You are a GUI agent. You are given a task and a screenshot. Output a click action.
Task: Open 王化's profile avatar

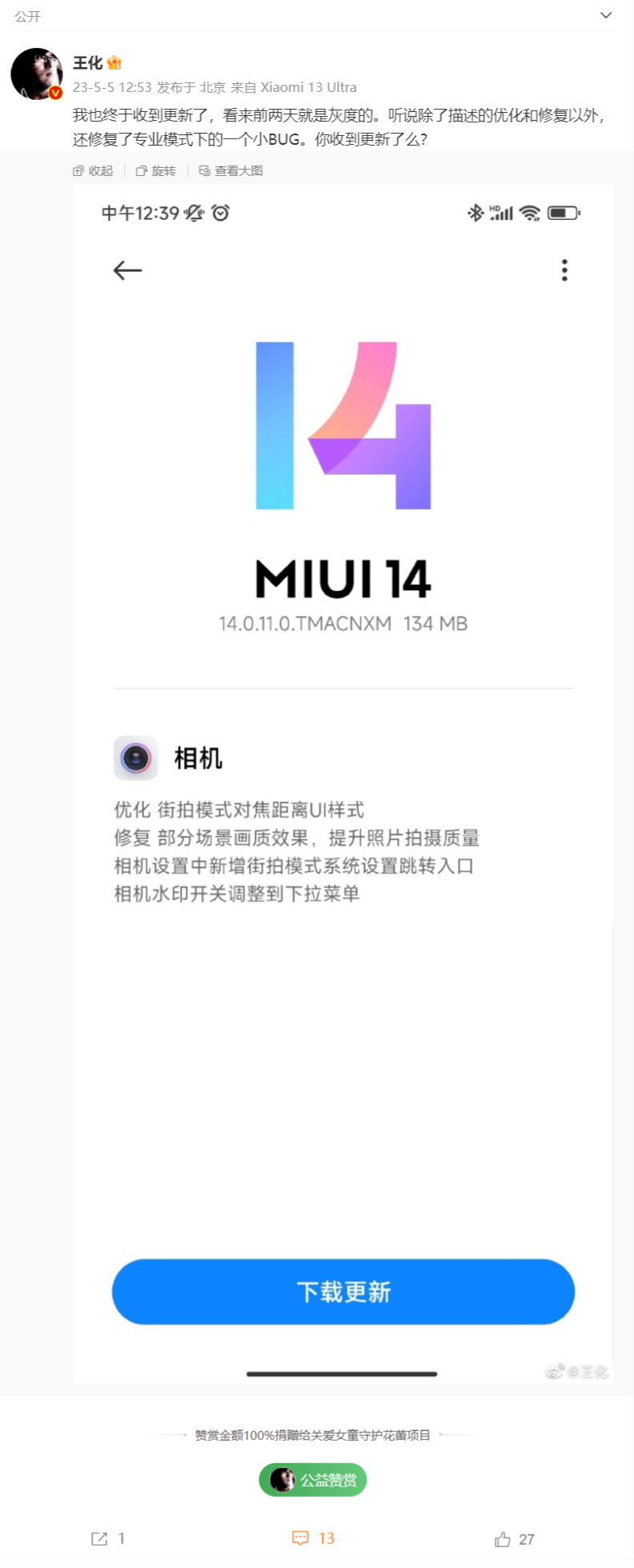coord(36,74)
